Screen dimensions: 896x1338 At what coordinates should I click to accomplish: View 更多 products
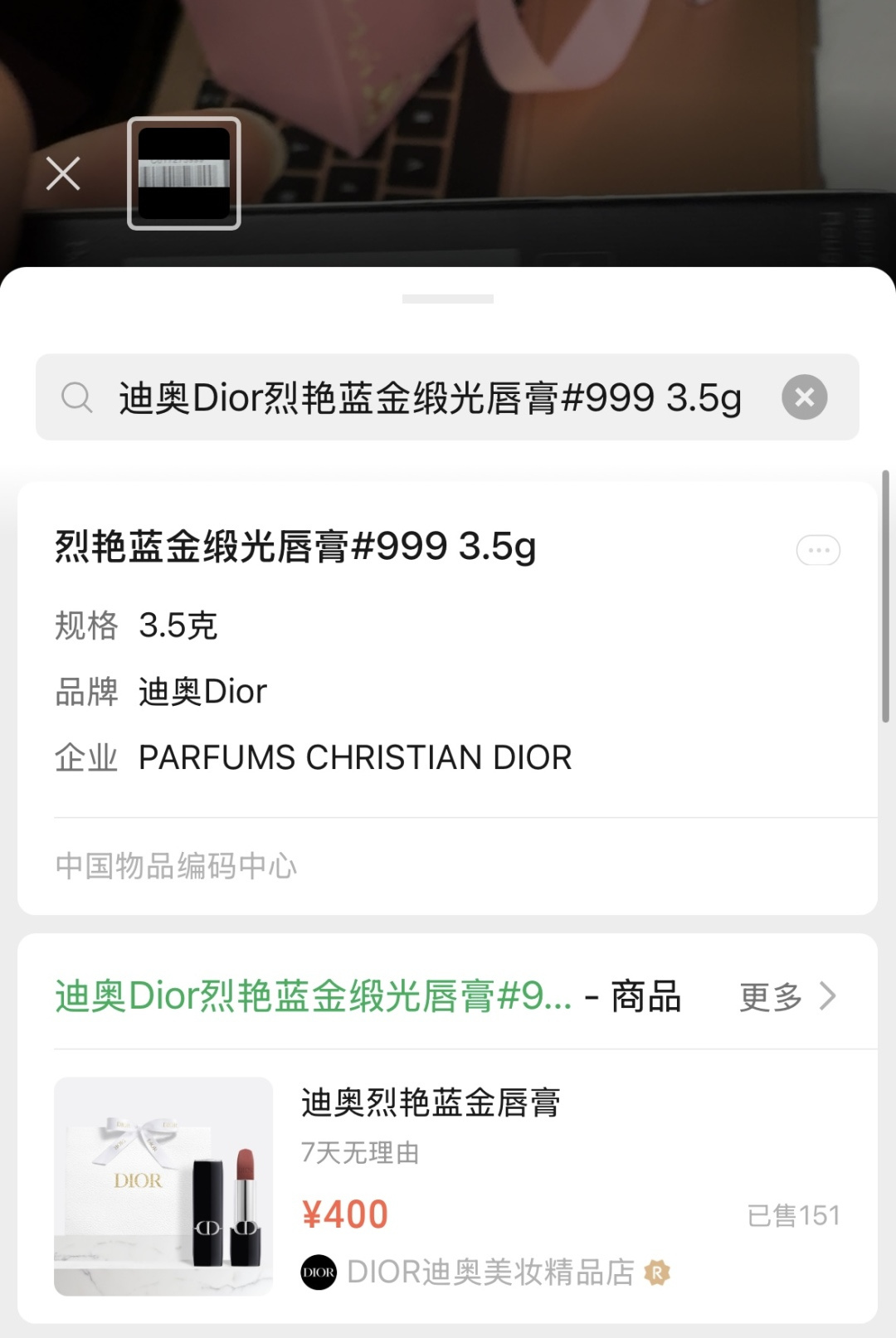coord(786,996)
